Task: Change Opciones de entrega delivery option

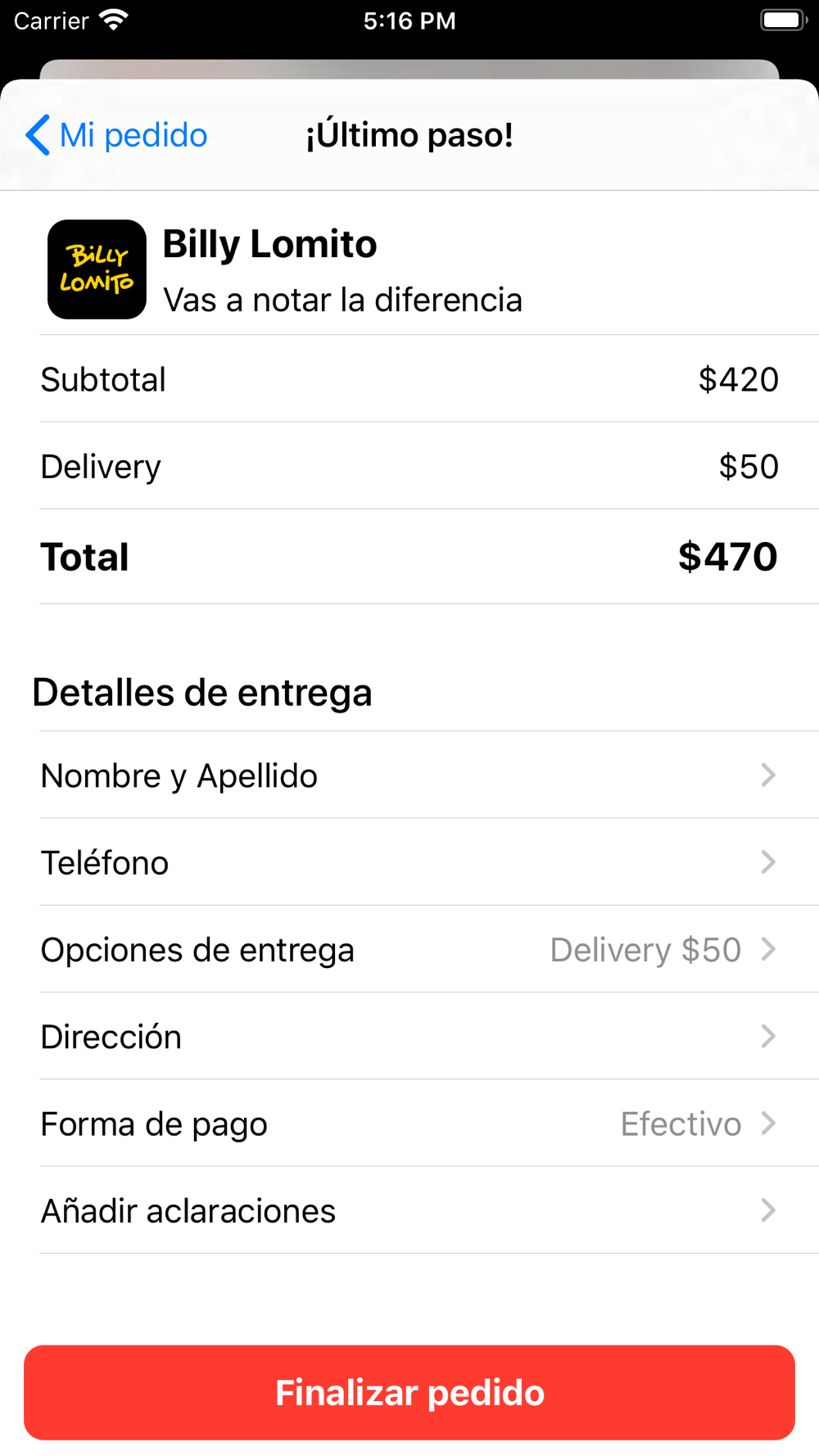Action: coord(409,949)
